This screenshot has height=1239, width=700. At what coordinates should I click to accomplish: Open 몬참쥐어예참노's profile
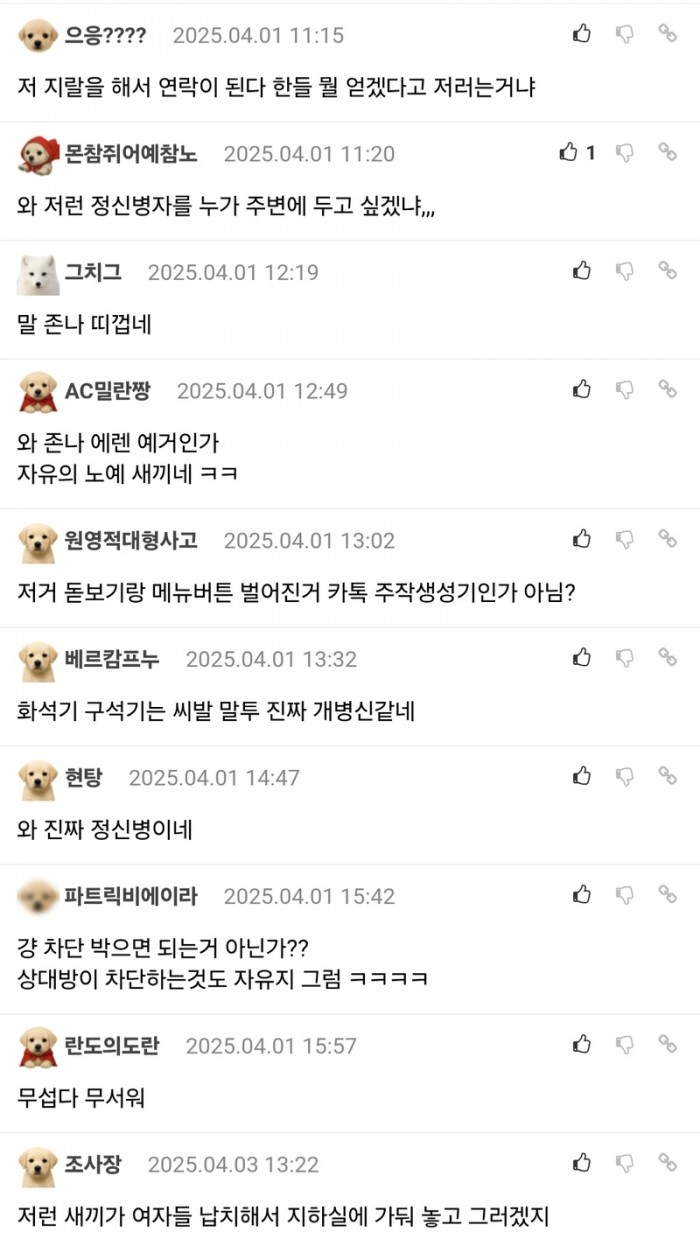point(131,153)
